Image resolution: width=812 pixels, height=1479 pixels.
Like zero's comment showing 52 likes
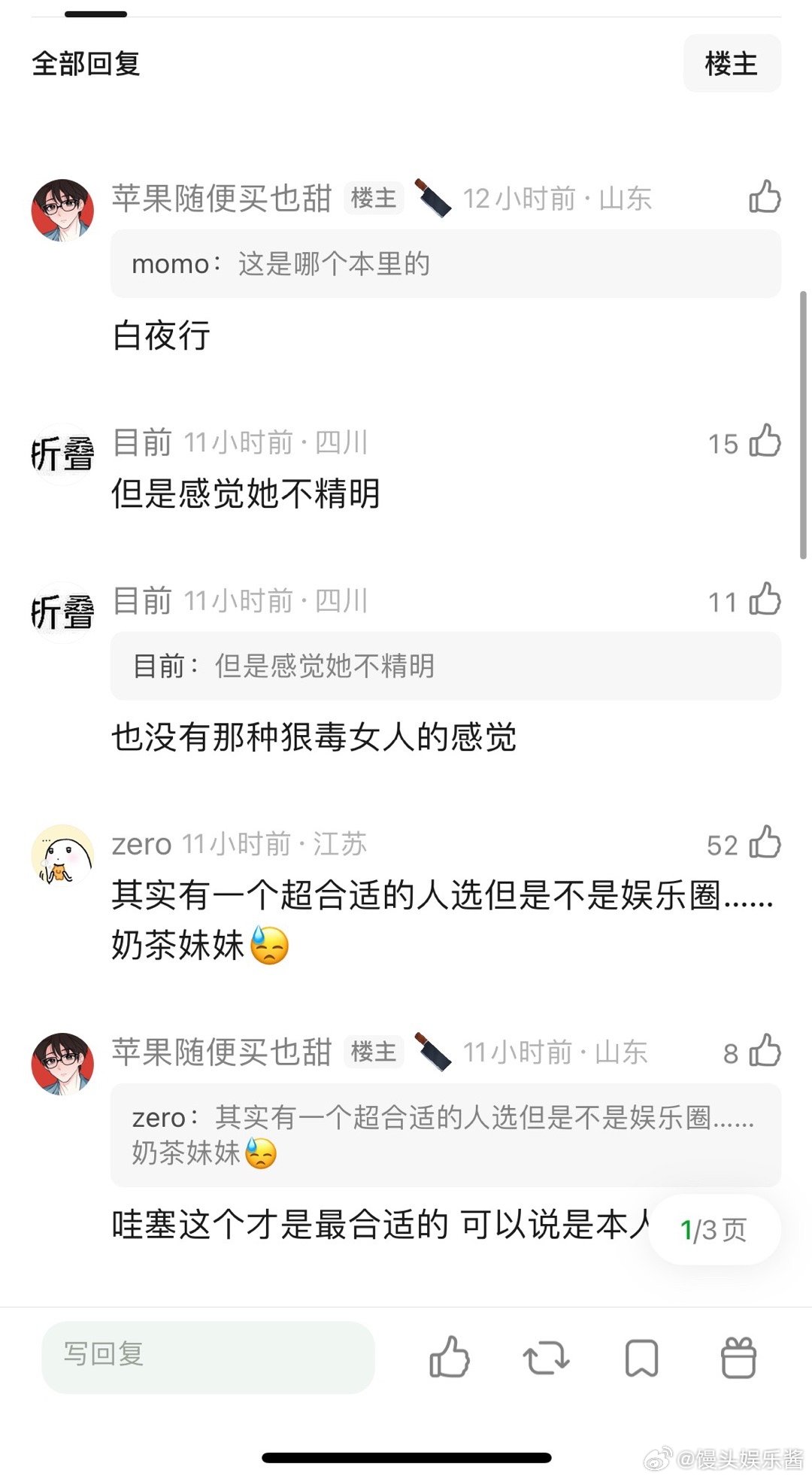765,843
